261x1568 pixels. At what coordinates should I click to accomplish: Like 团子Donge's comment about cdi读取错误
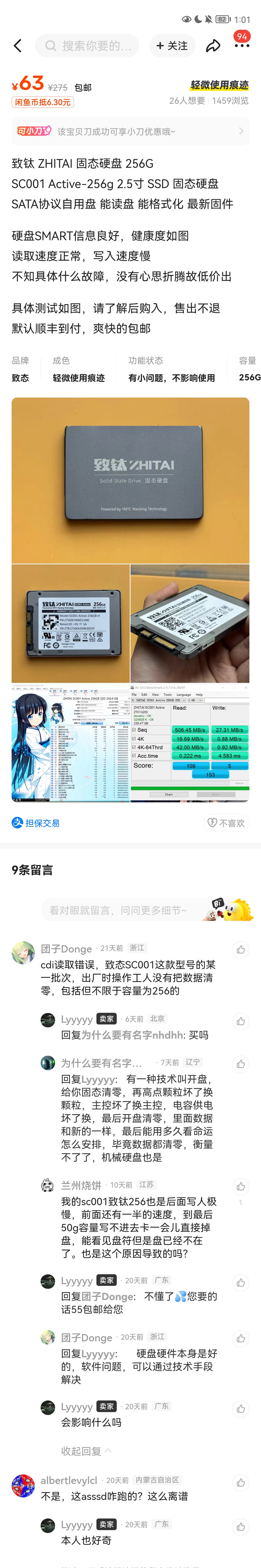[240, 950]
